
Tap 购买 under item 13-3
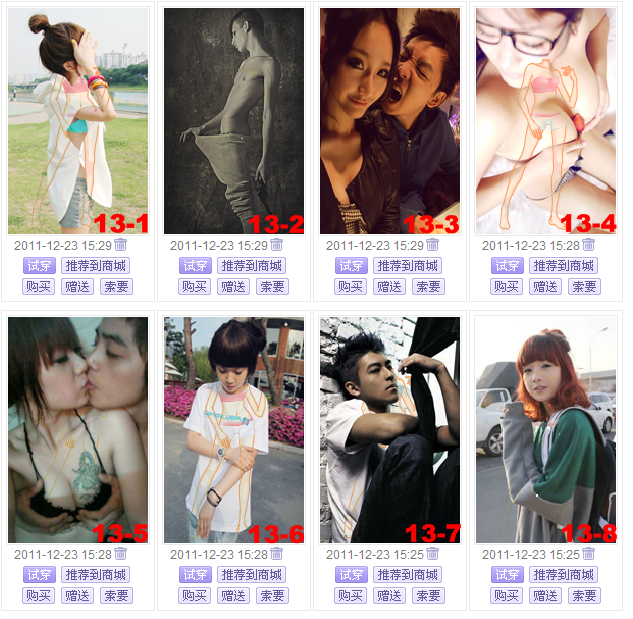(351, 287)
